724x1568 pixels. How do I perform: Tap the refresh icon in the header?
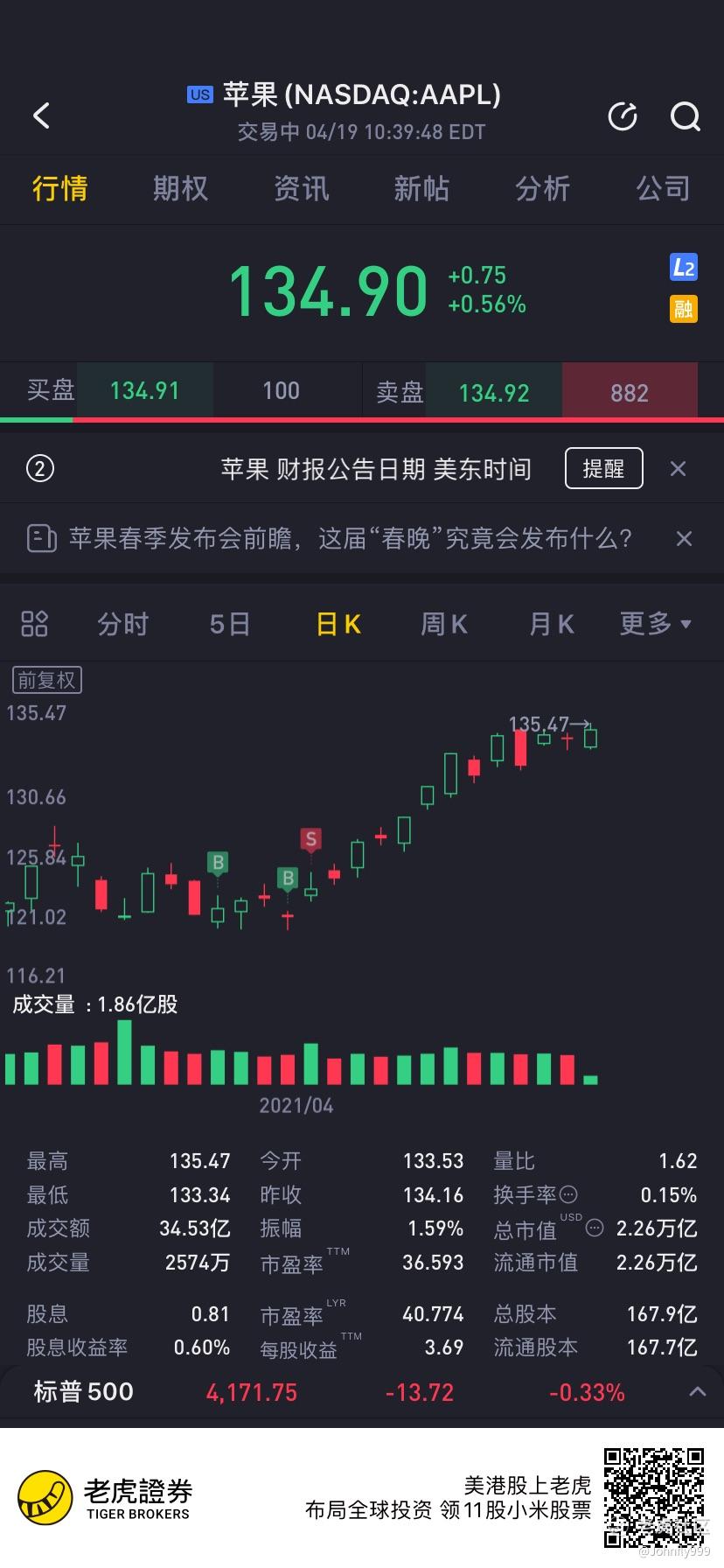click(623, 115)
